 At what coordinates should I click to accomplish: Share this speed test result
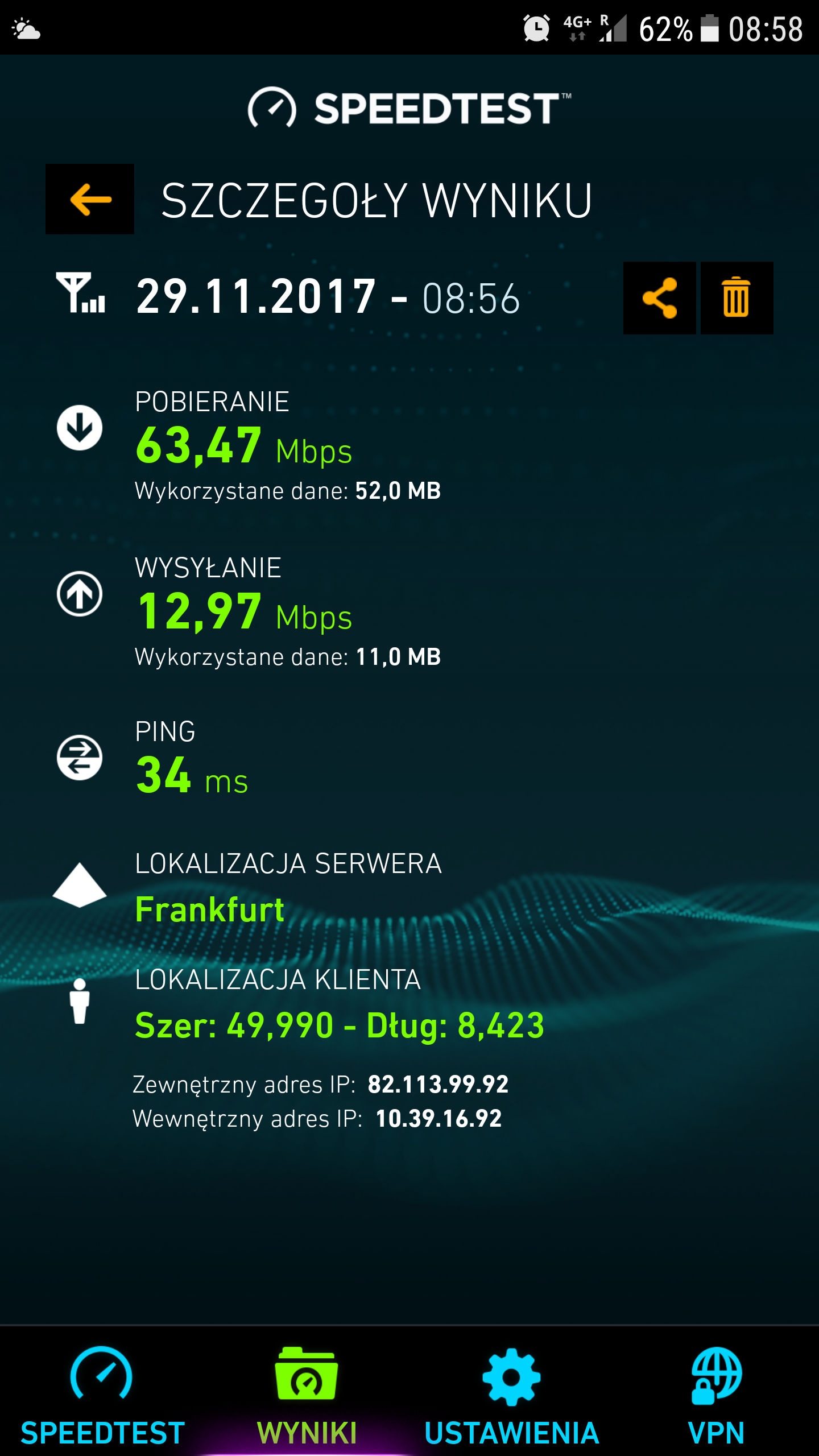click(659, 297)
